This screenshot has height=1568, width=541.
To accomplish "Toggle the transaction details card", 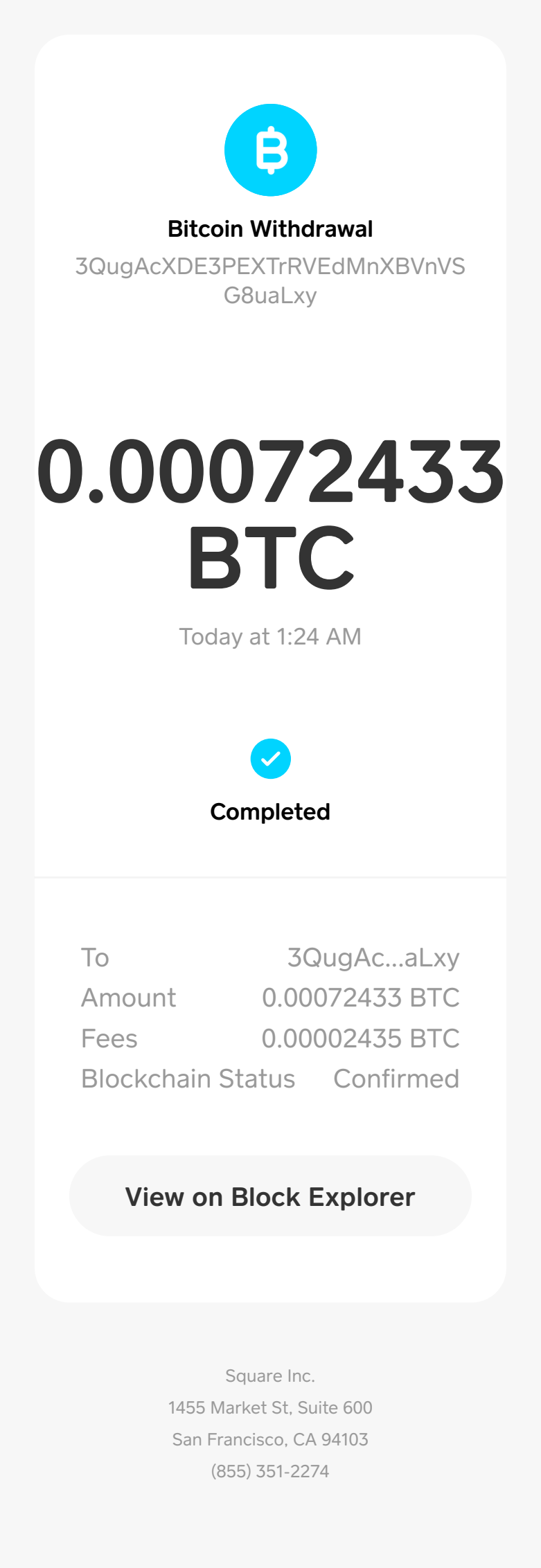I will [x=270, y=1018].
